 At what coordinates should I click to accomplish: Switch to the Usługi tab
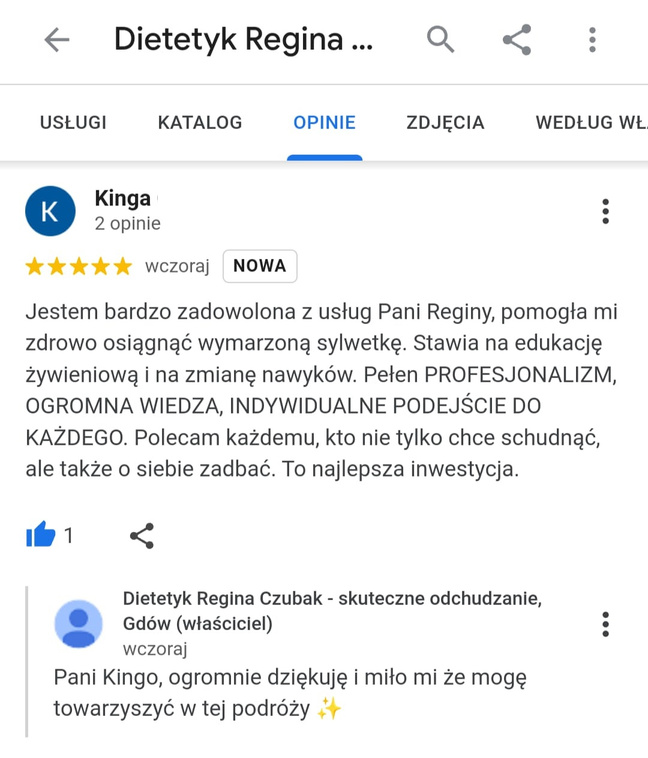coord(73,123)
